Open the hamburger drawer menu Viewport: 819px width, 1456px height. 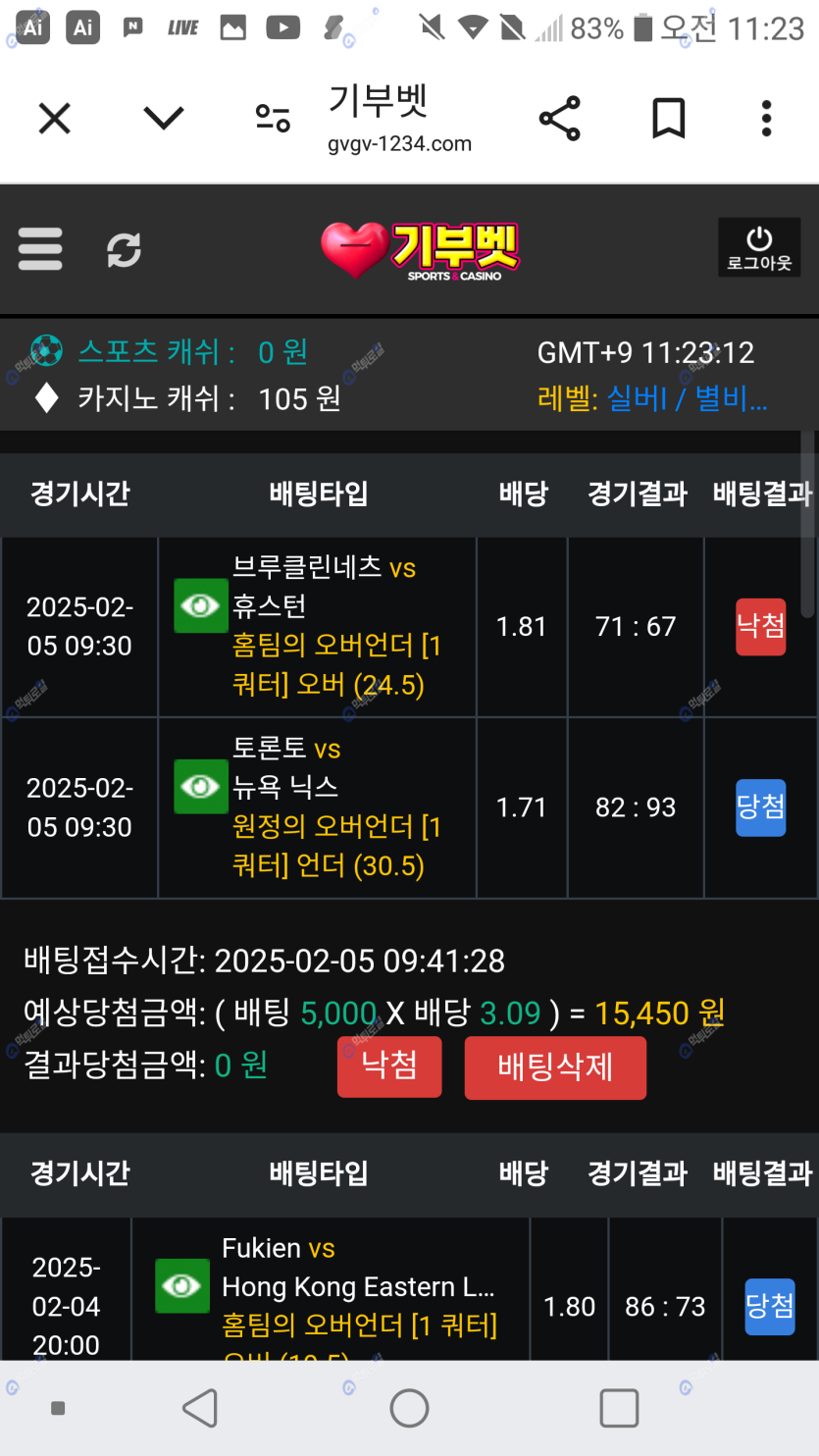40,249
